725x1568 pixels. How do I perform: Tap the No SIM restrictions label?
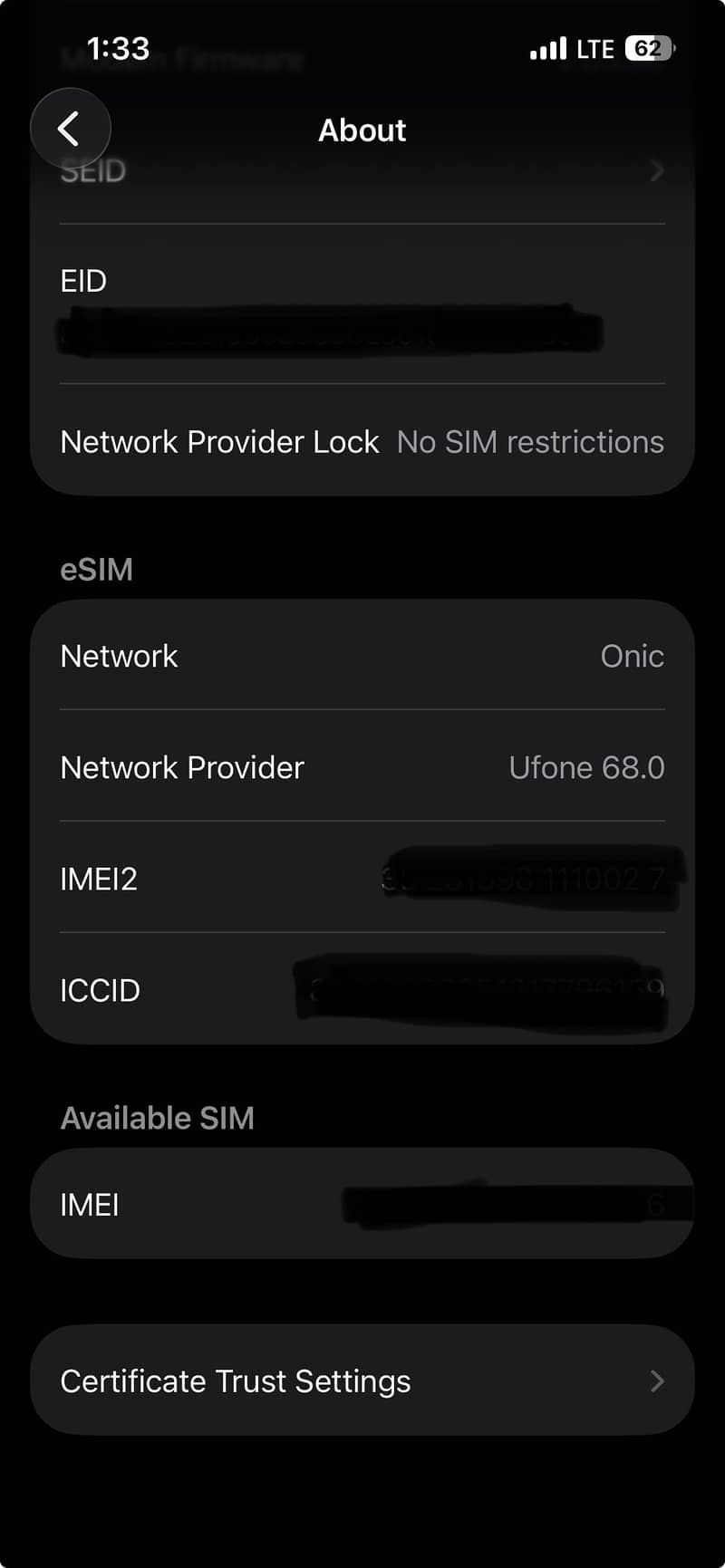coord(529,442)
